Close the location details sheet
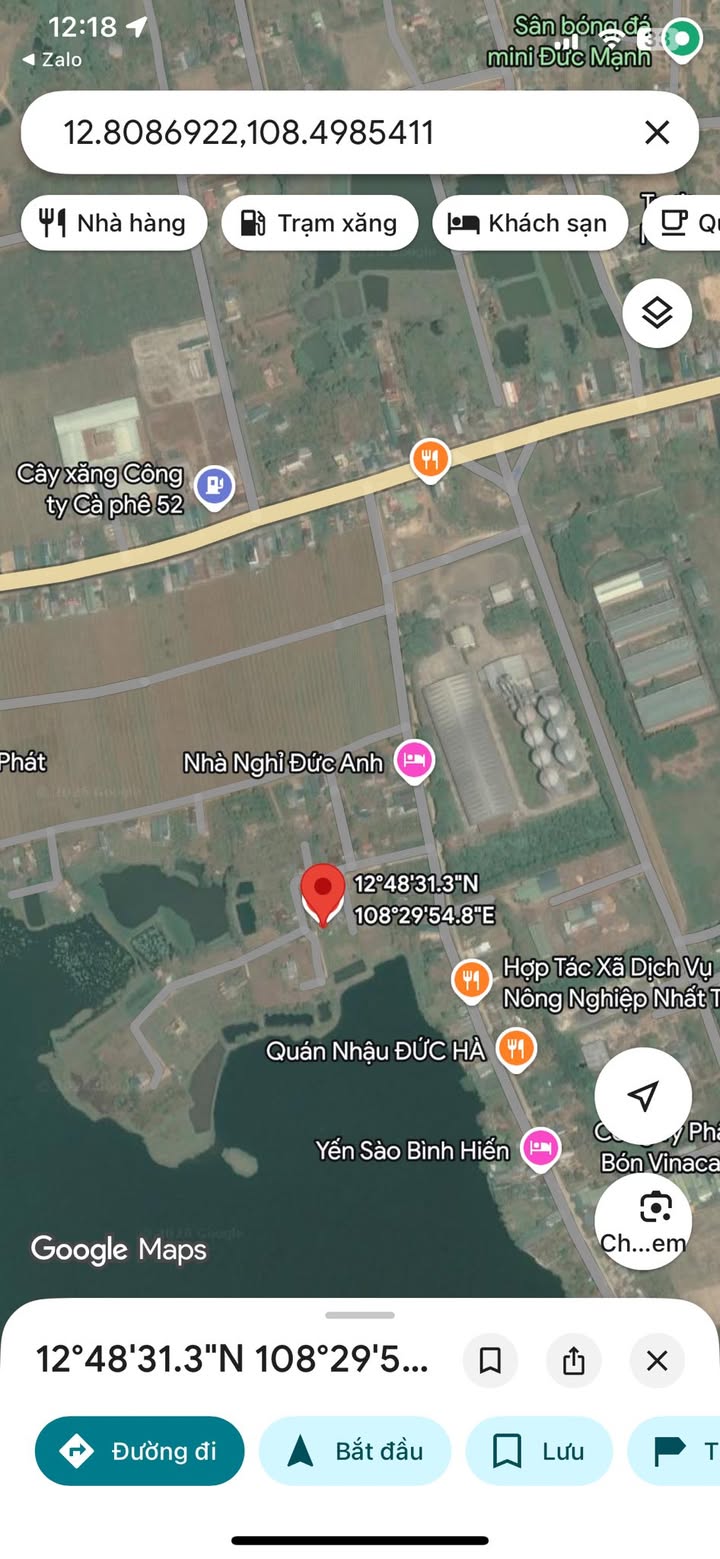Viewport: 720px width, 1559px height. coord(656,1360)
